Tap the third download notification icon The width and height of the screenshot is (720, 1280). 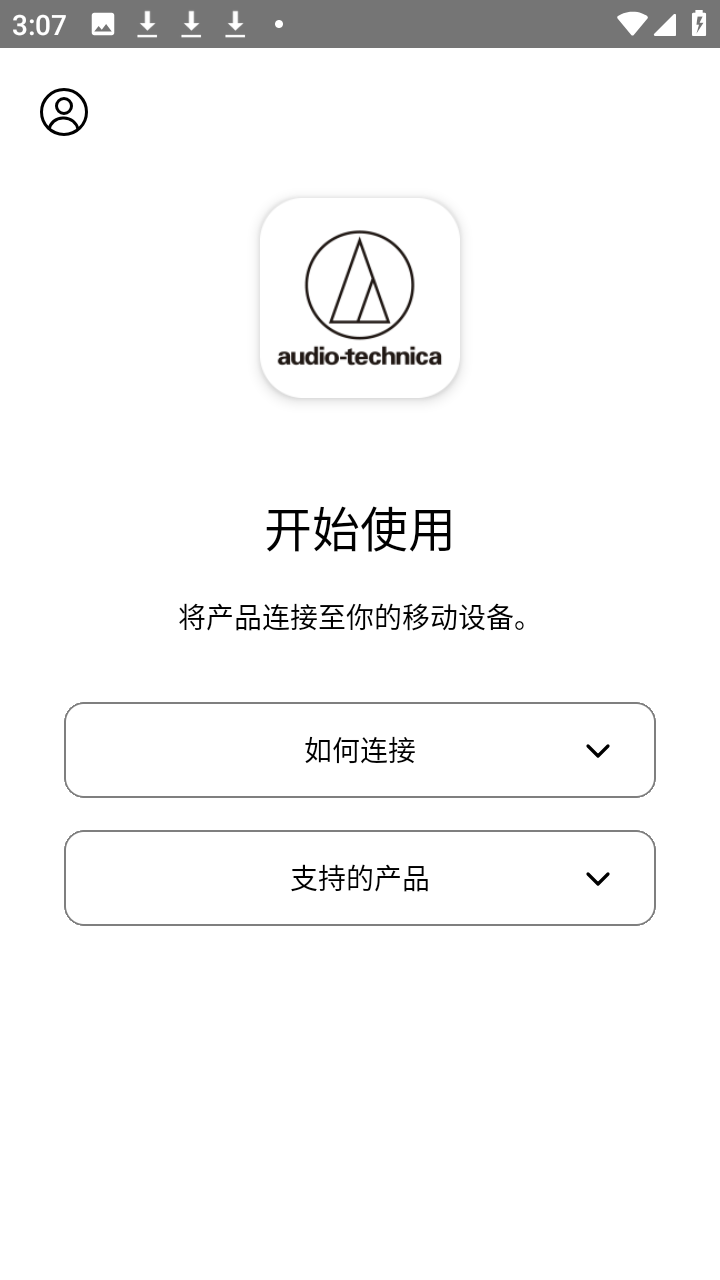point(234,23)
